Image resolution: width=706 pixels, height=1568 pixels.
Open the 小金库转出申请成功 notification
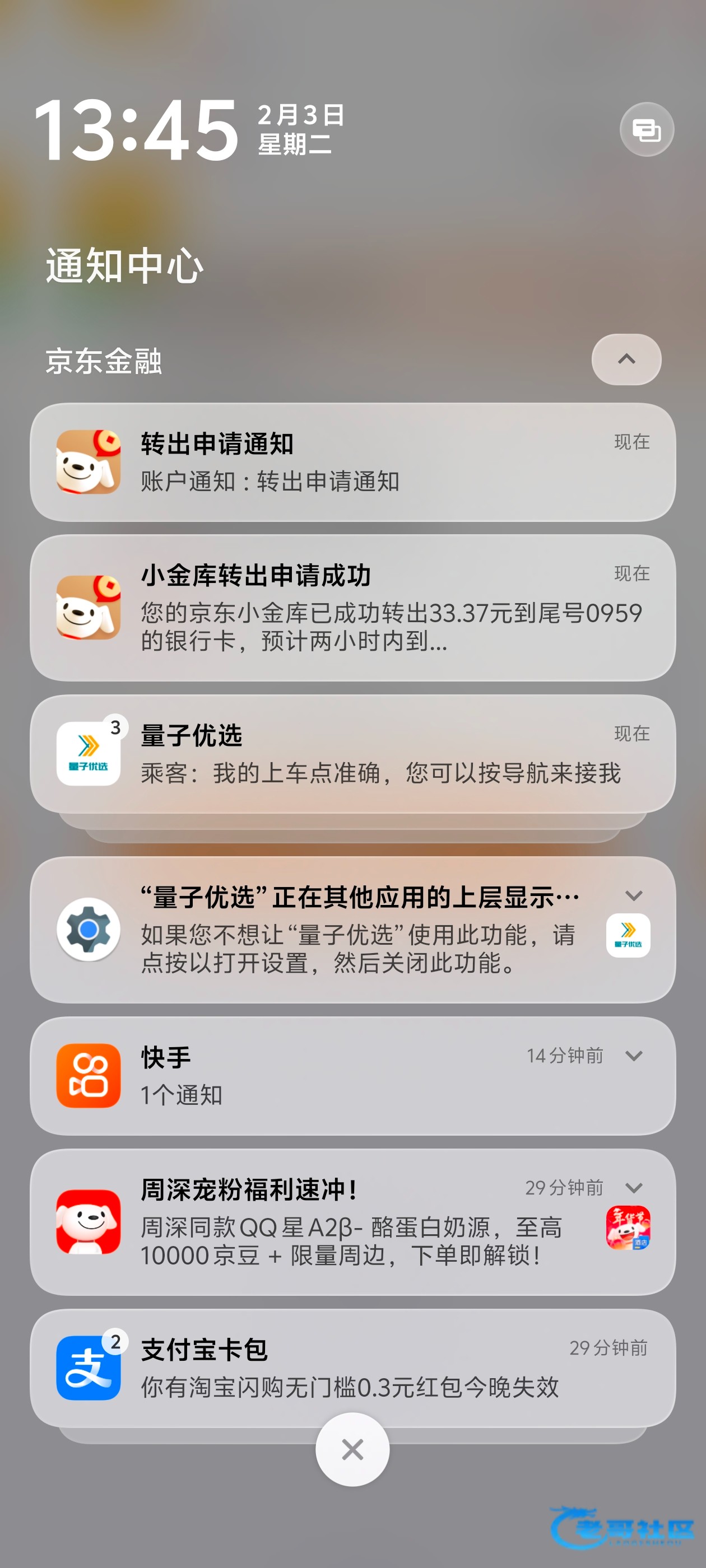point(352,608)
